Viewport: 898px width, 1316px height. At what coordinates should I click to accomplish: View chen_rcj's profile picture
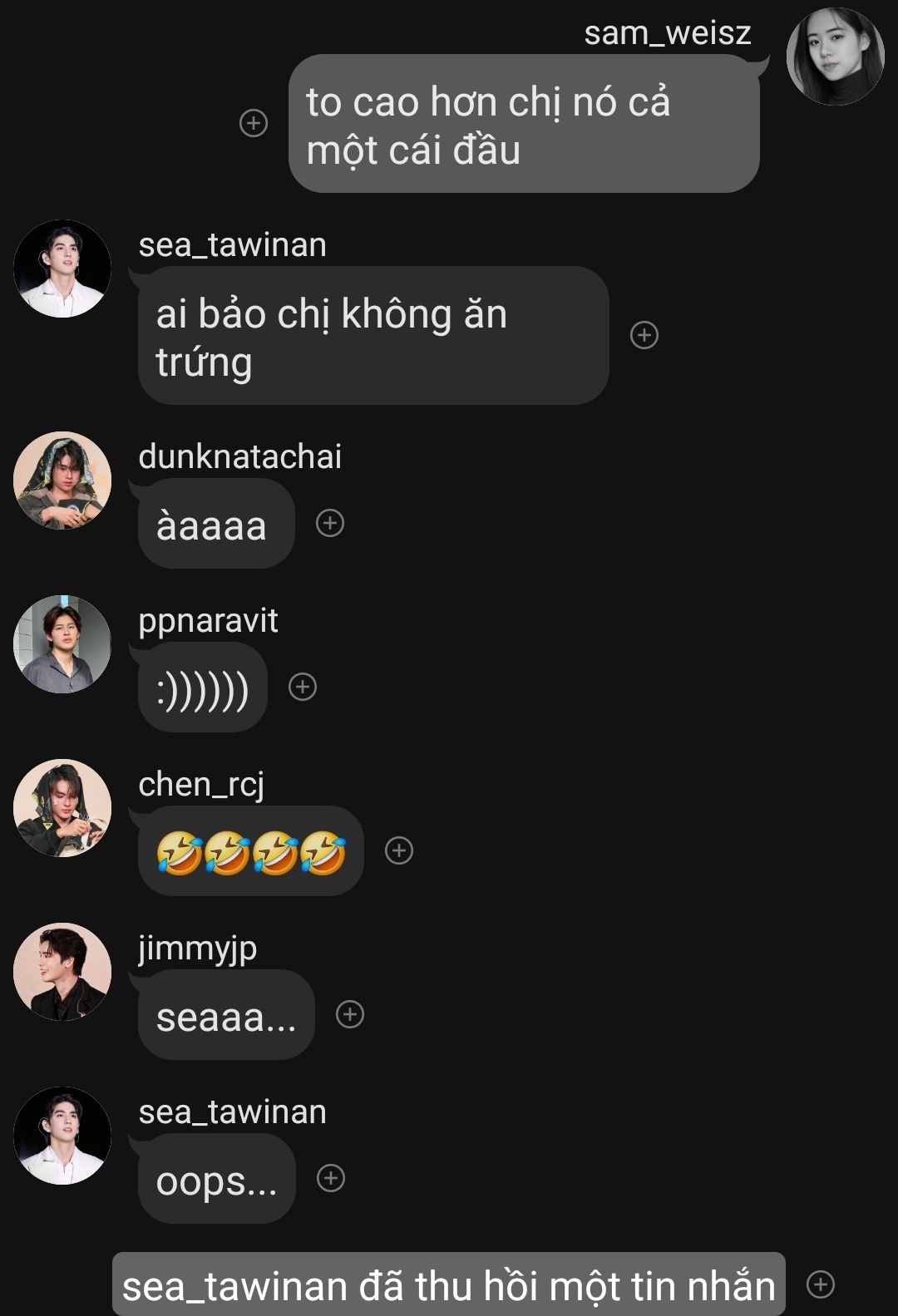point(62,808)
